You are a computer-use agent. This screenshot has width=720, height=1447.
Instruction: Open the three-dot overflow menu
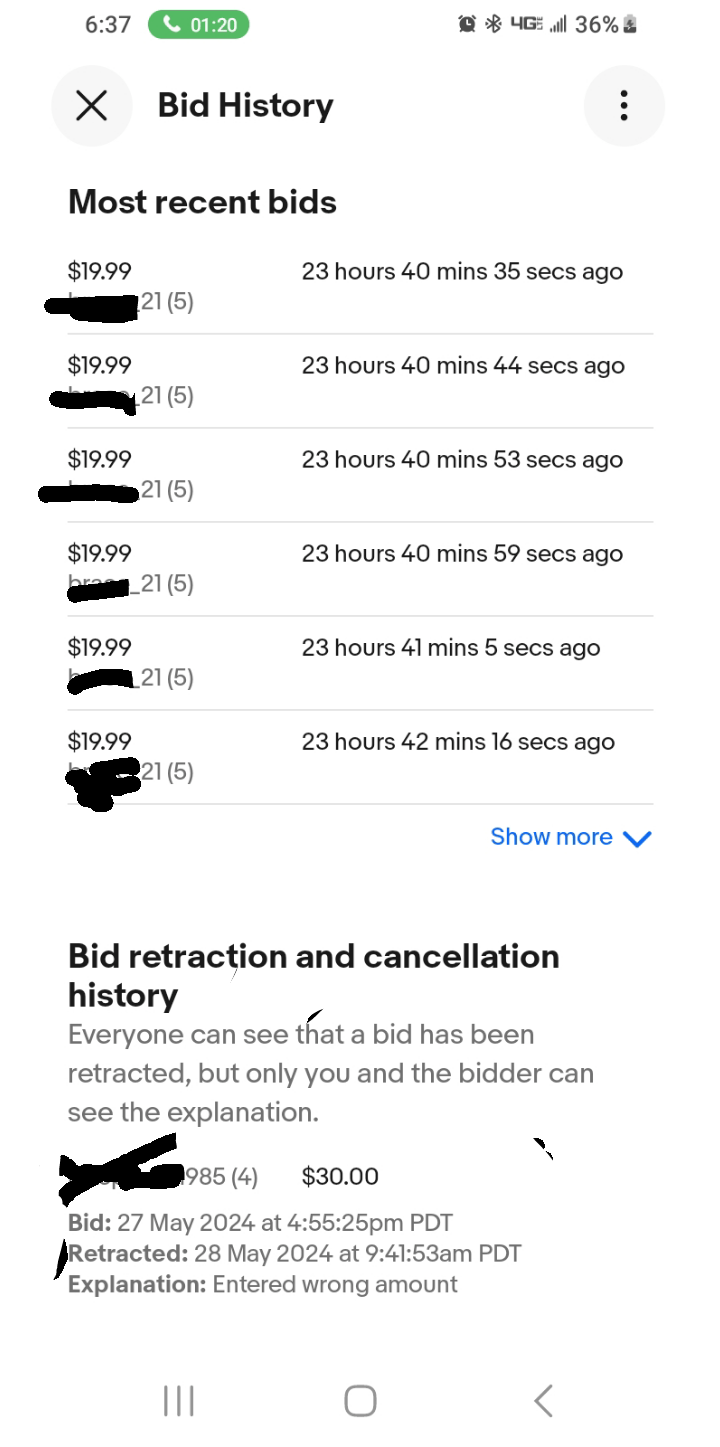click(x=623, y=105)
